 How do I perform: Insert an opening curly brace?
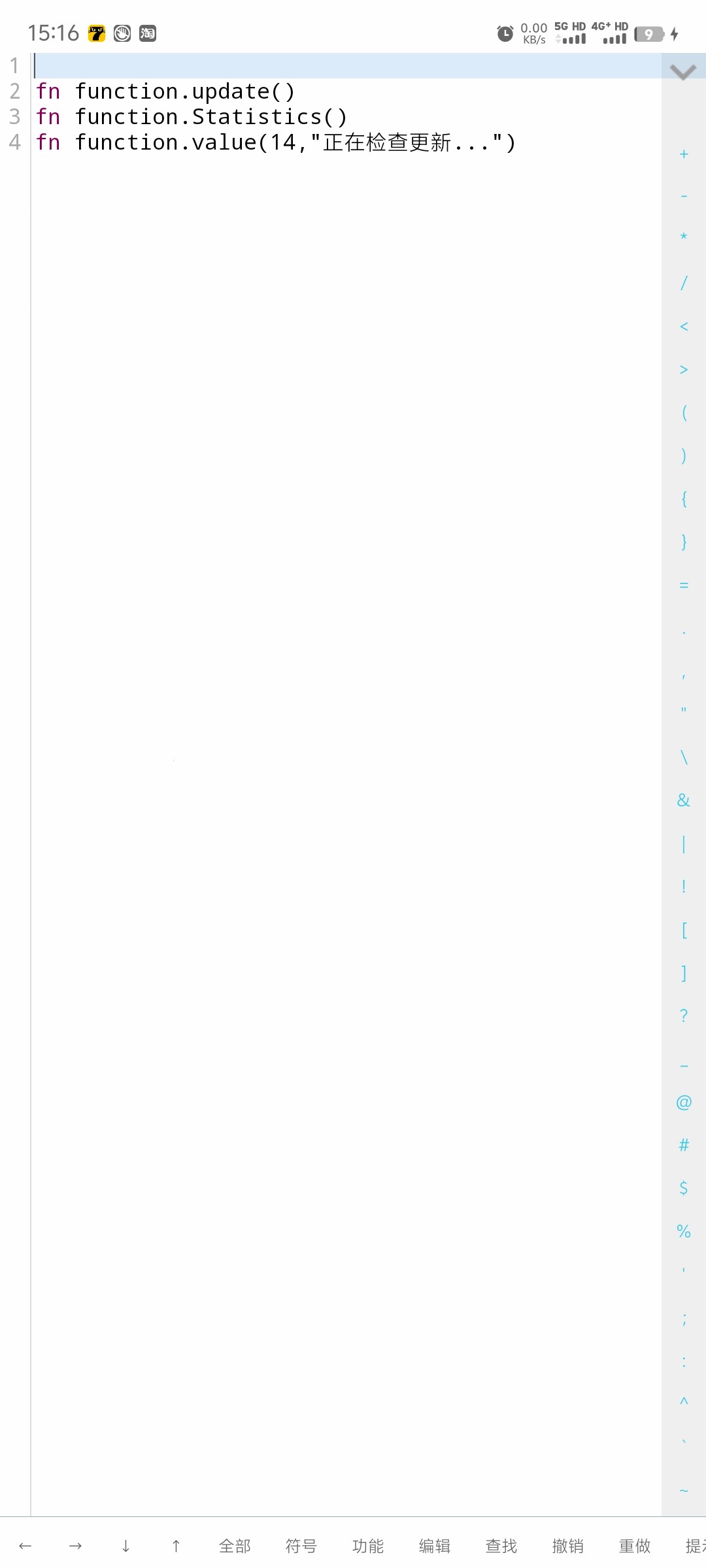pyautogui.click(x=684, y=499)
